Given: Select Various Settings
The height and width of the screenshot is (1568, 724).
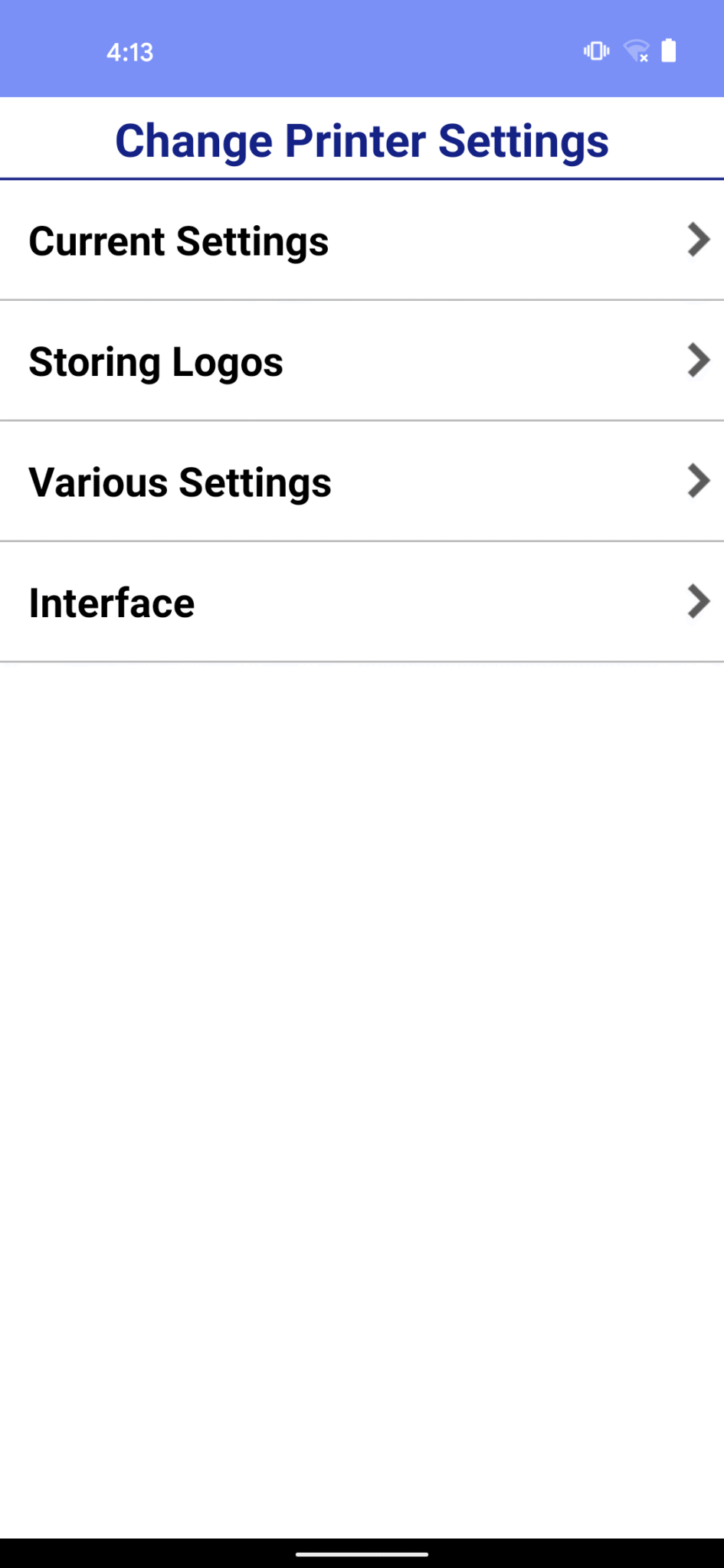Looking at the screenshot, I should [362, 482].
